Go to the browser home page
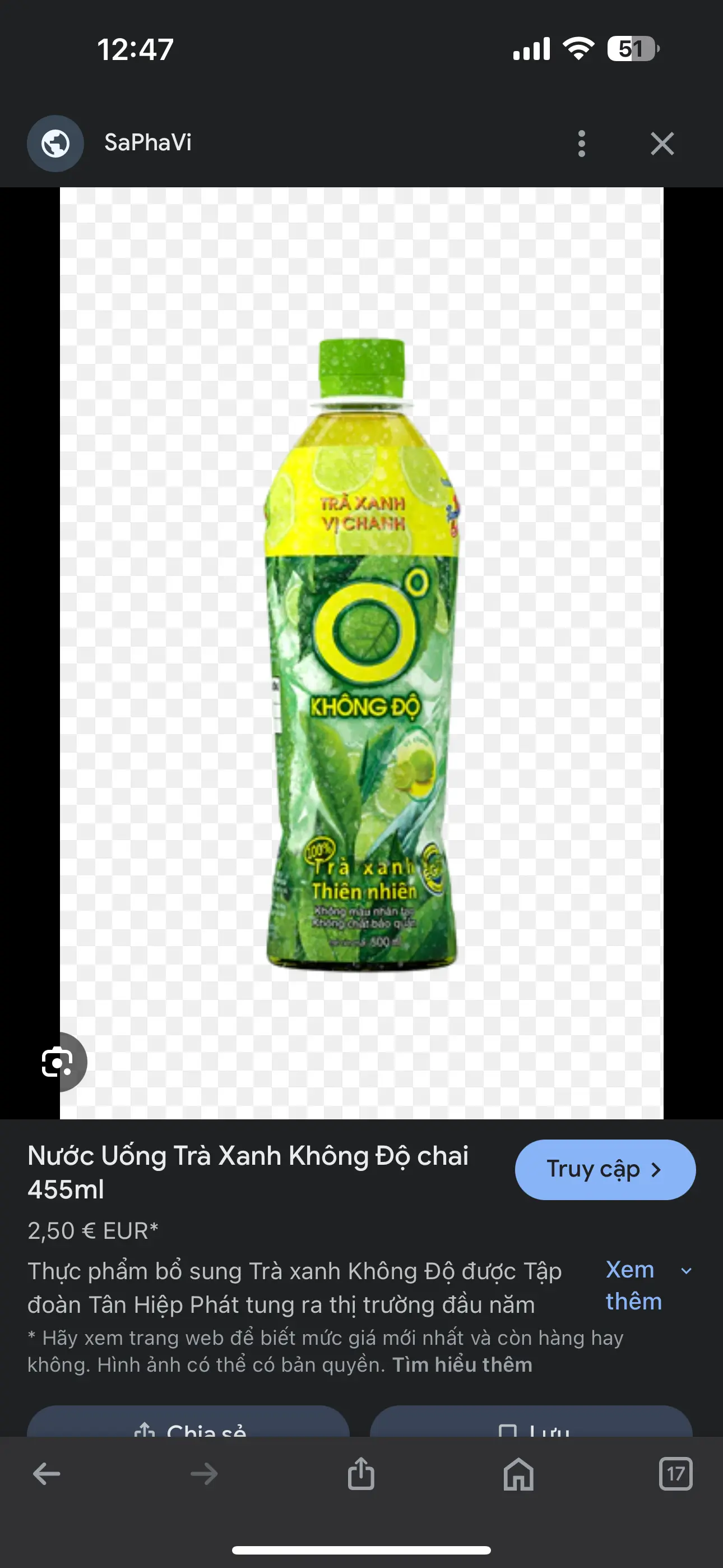Image resolution: width=723 pixels, height=1568 pixels. (518, 1474)
